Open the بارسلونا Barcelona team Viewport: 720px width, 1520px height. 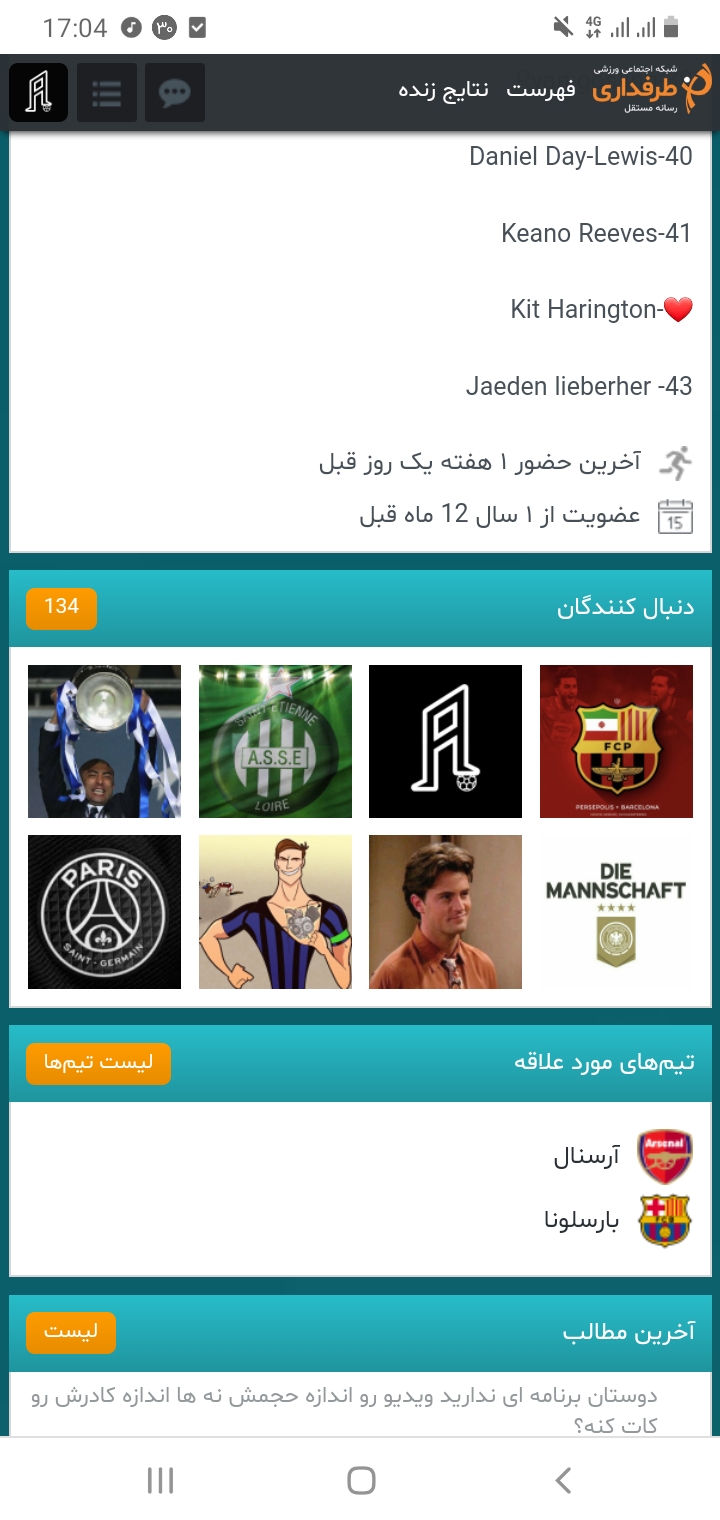pyautogui.click(x=617, y=1220)
